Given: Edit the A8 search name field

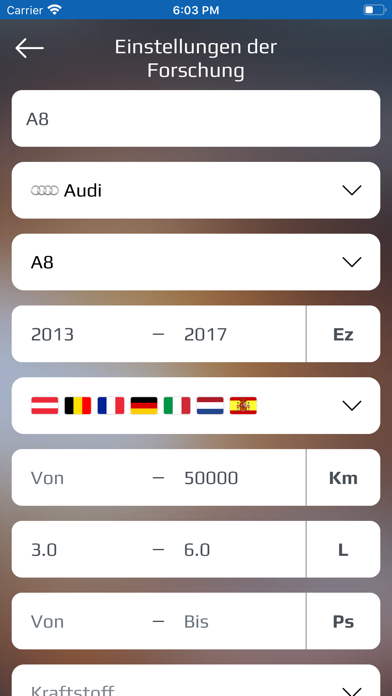Looking at the screenshot, I should coord(196,119).
